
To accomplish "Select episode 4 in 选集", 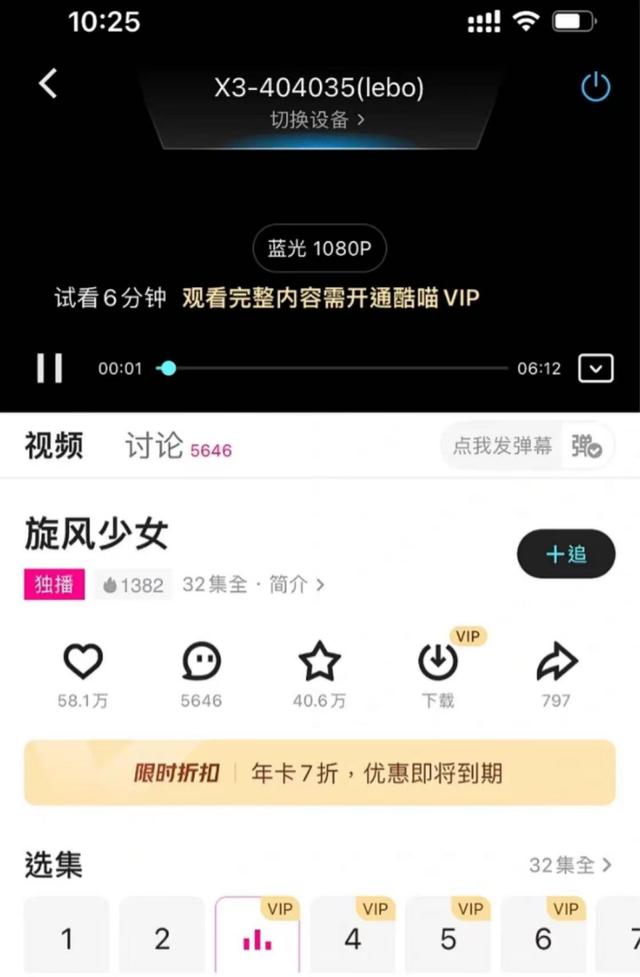I will tap(352, 938).
